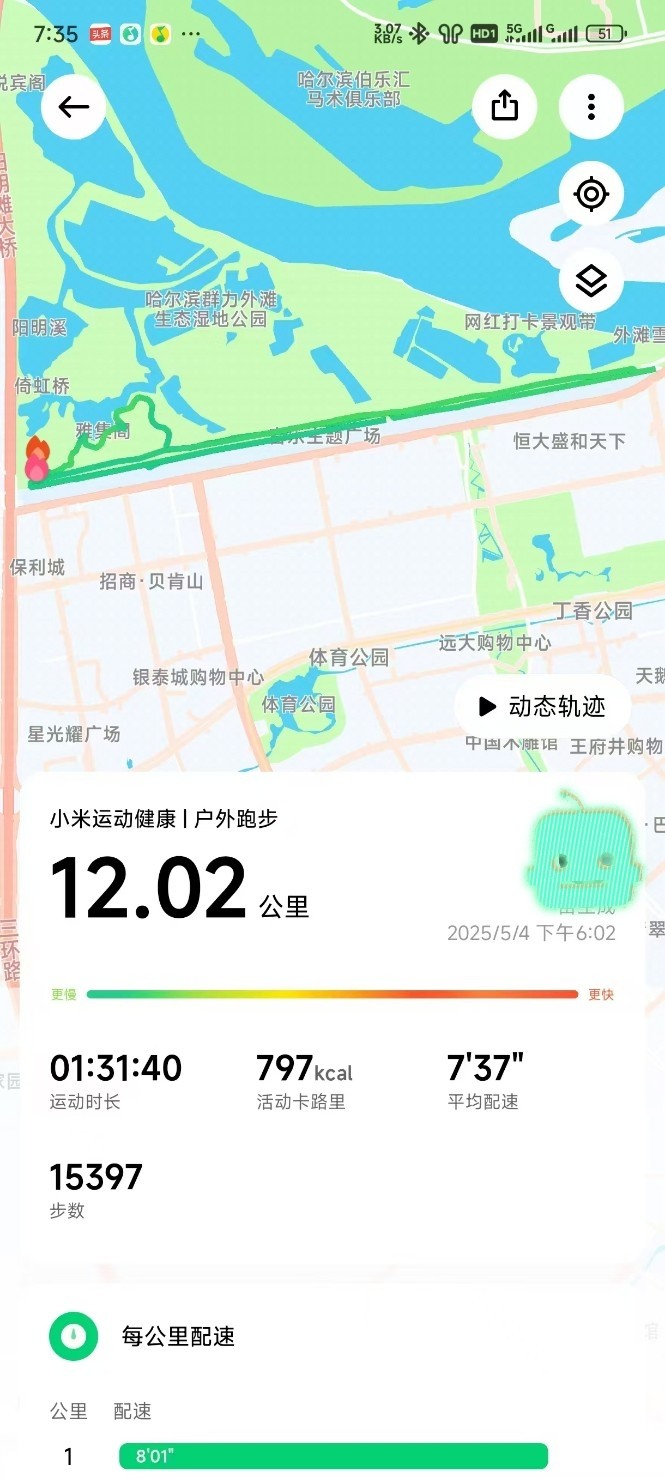Open the map layers selector
Image resolution: width=665 pixels, height=1478 pixels.
coord(592,281)
